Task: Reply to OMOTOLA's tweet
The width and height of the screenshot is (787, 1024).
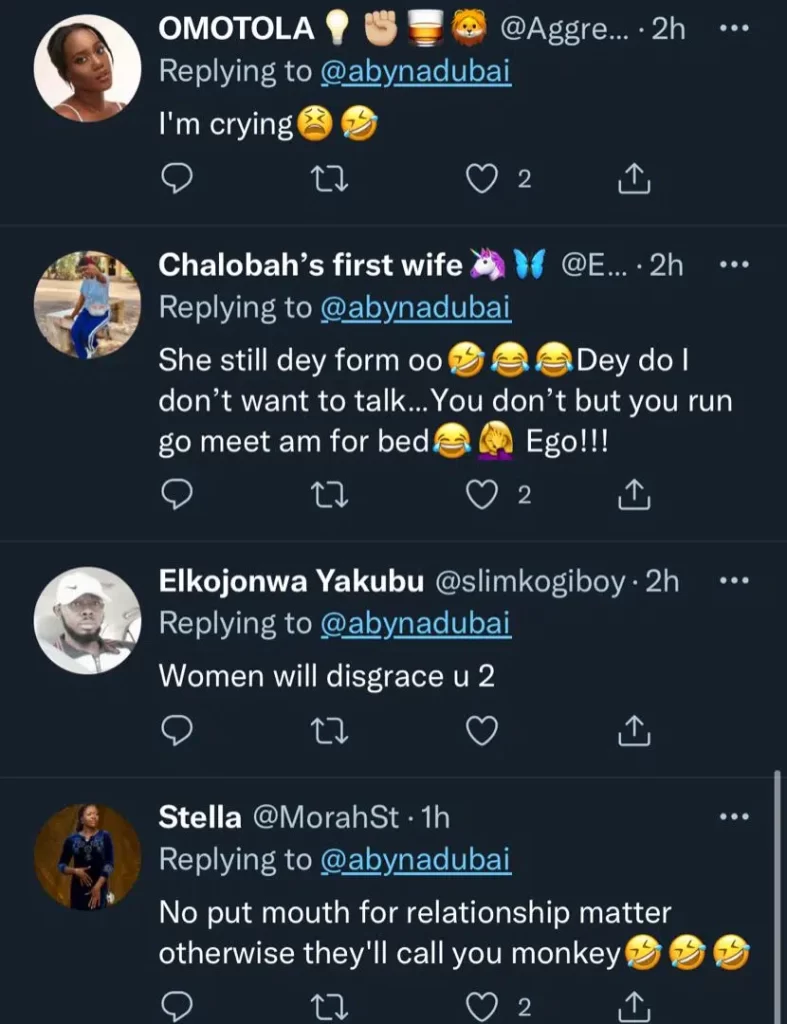Action: click(177, 179)
